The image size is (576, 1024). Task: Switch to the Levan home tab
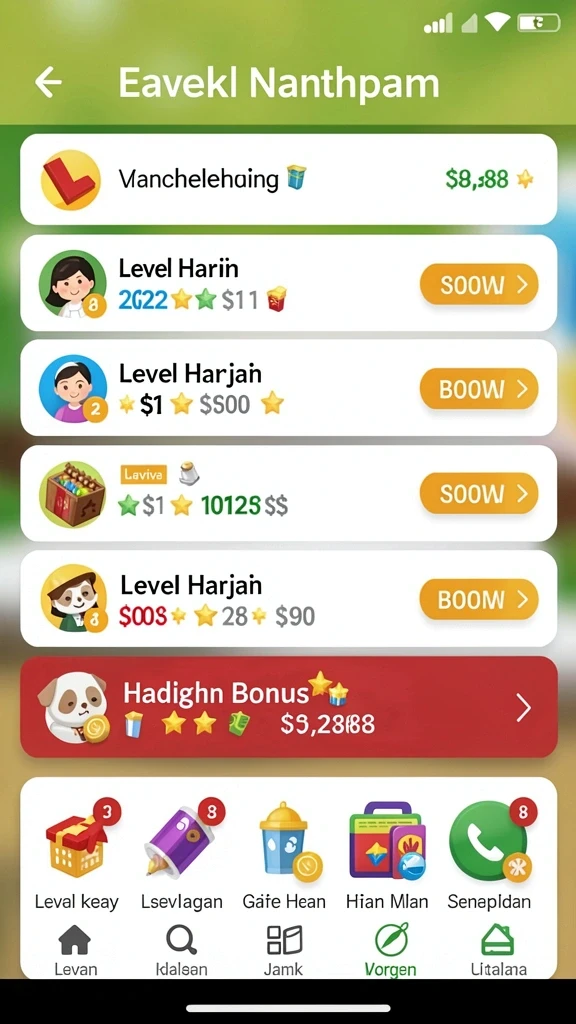tap(75, 950)
